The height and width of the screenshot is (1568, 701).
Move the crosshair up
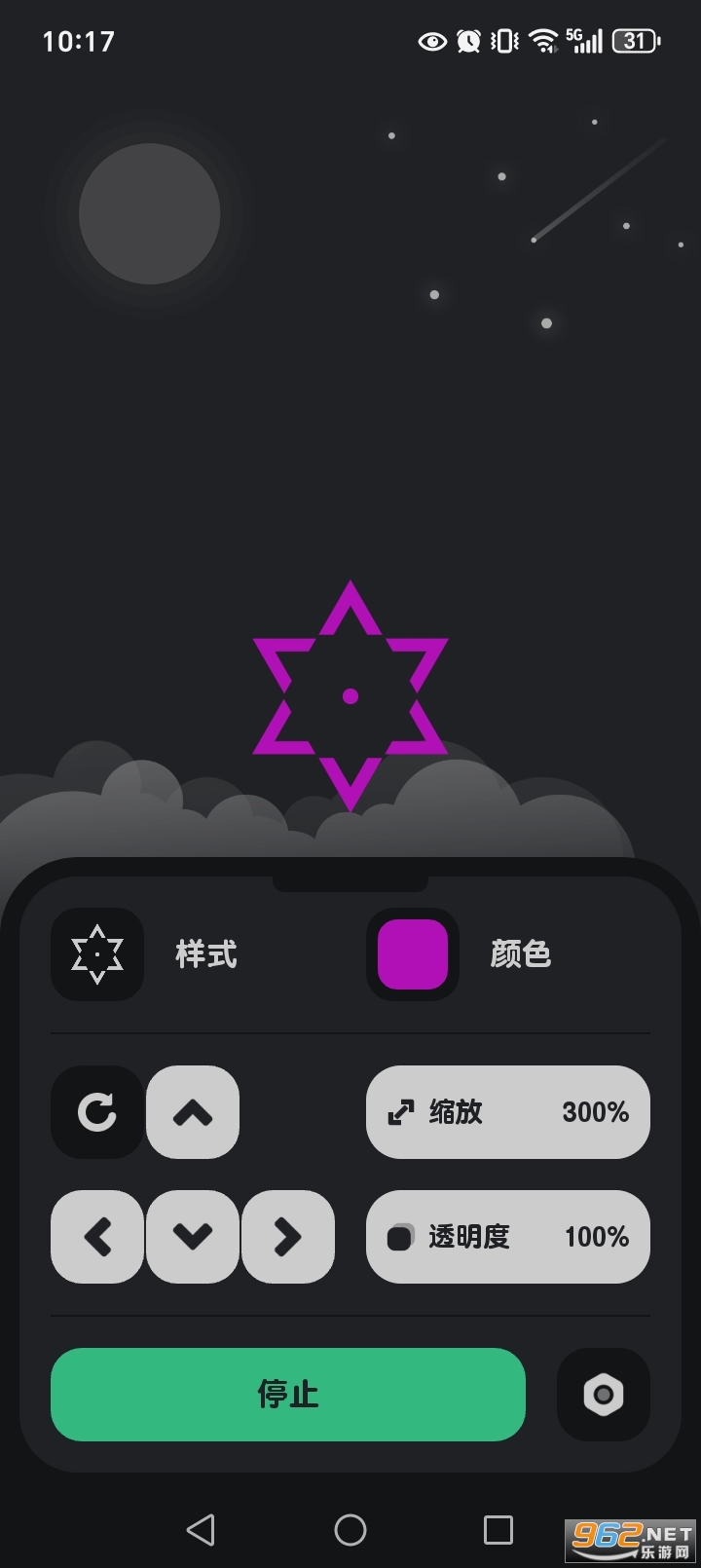point(193,1112)
